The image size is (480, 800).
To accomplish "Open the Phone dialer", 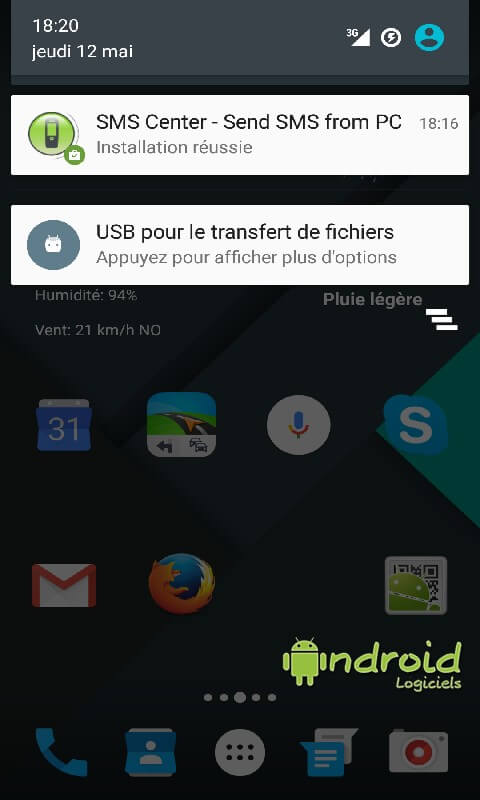I will pos(61,752).
